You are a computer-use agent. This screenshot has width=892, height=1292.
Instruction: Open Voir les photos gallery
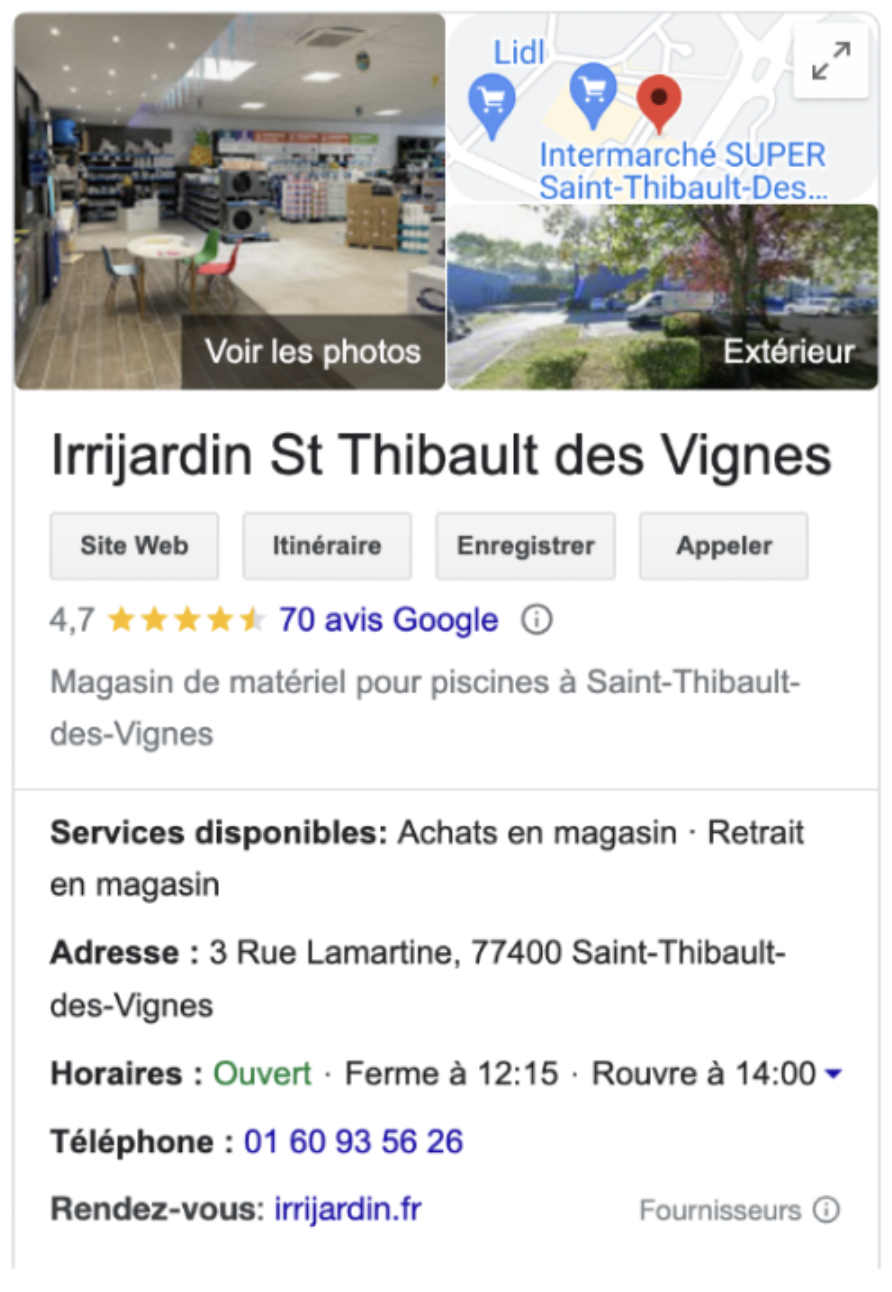coord(314,352)
